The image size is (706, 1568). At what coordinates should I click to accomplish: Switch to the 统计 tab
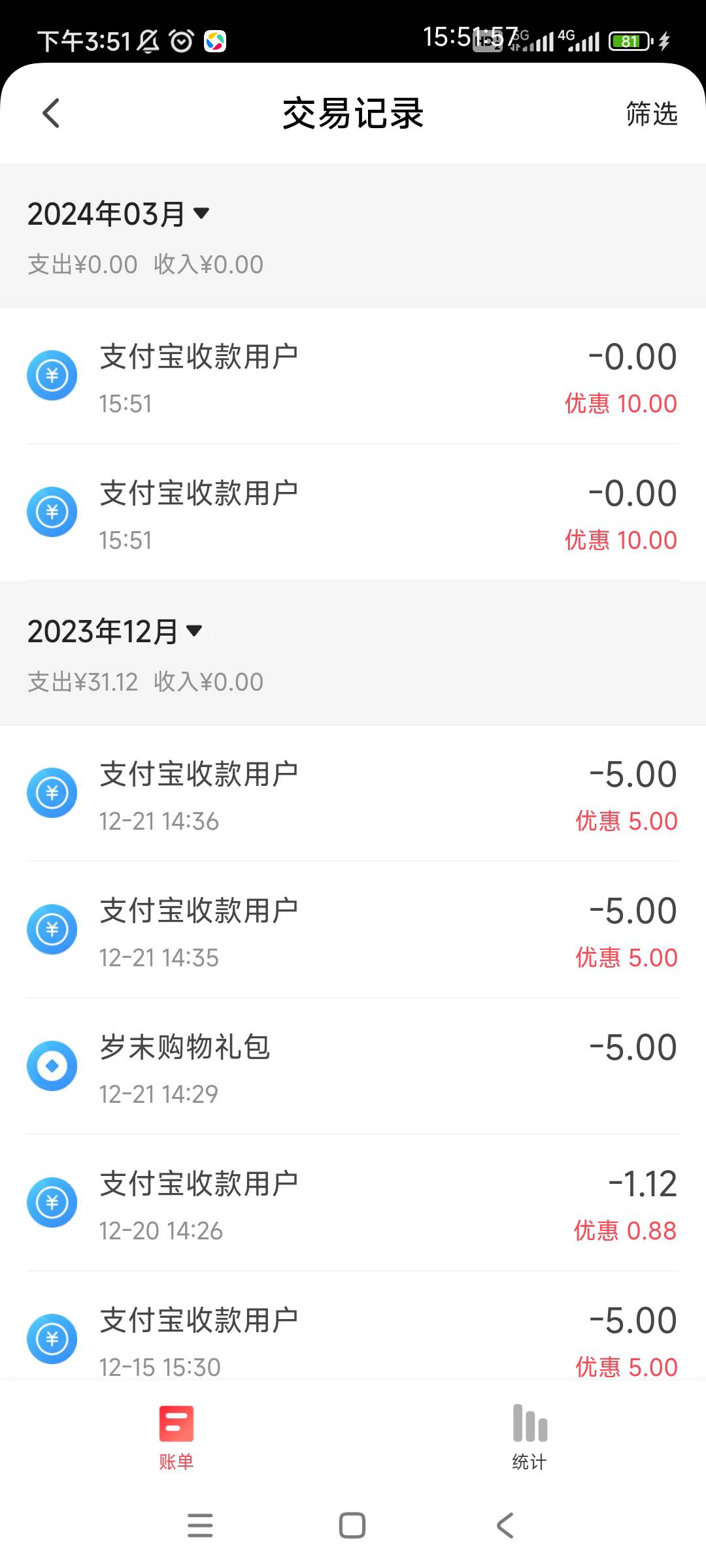click(529, 1437)
